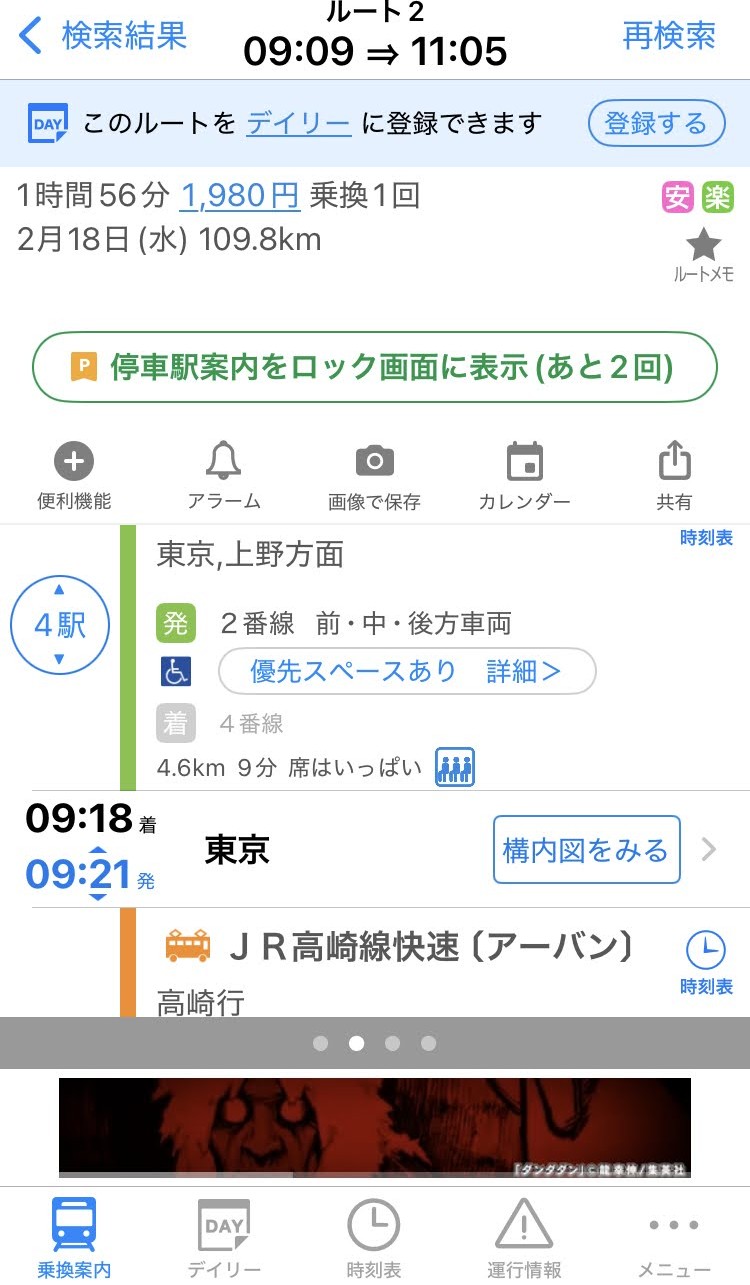Set an アラーム for this route

[224, 477]
